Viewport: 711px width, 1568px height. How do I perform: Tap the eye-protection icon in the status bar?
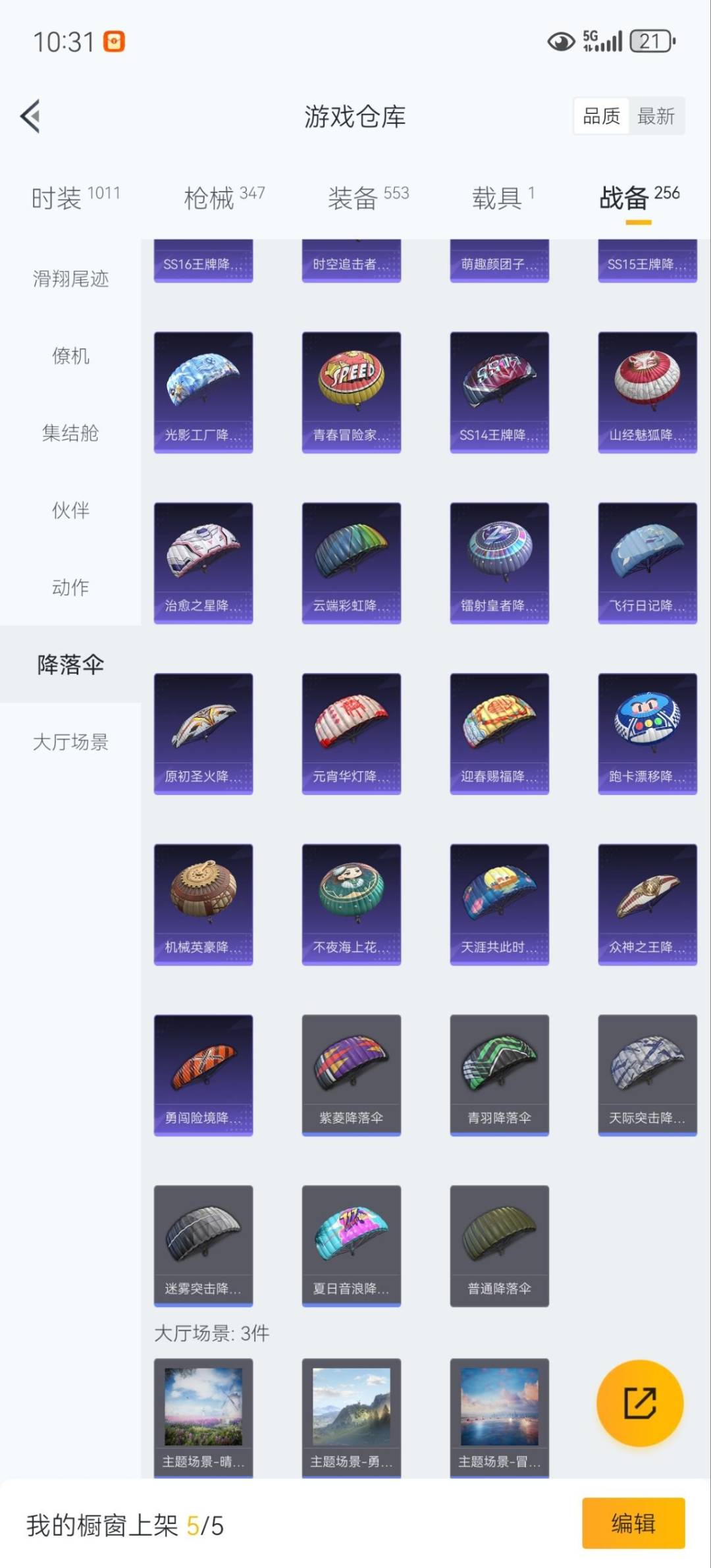(x=560, y=42)
